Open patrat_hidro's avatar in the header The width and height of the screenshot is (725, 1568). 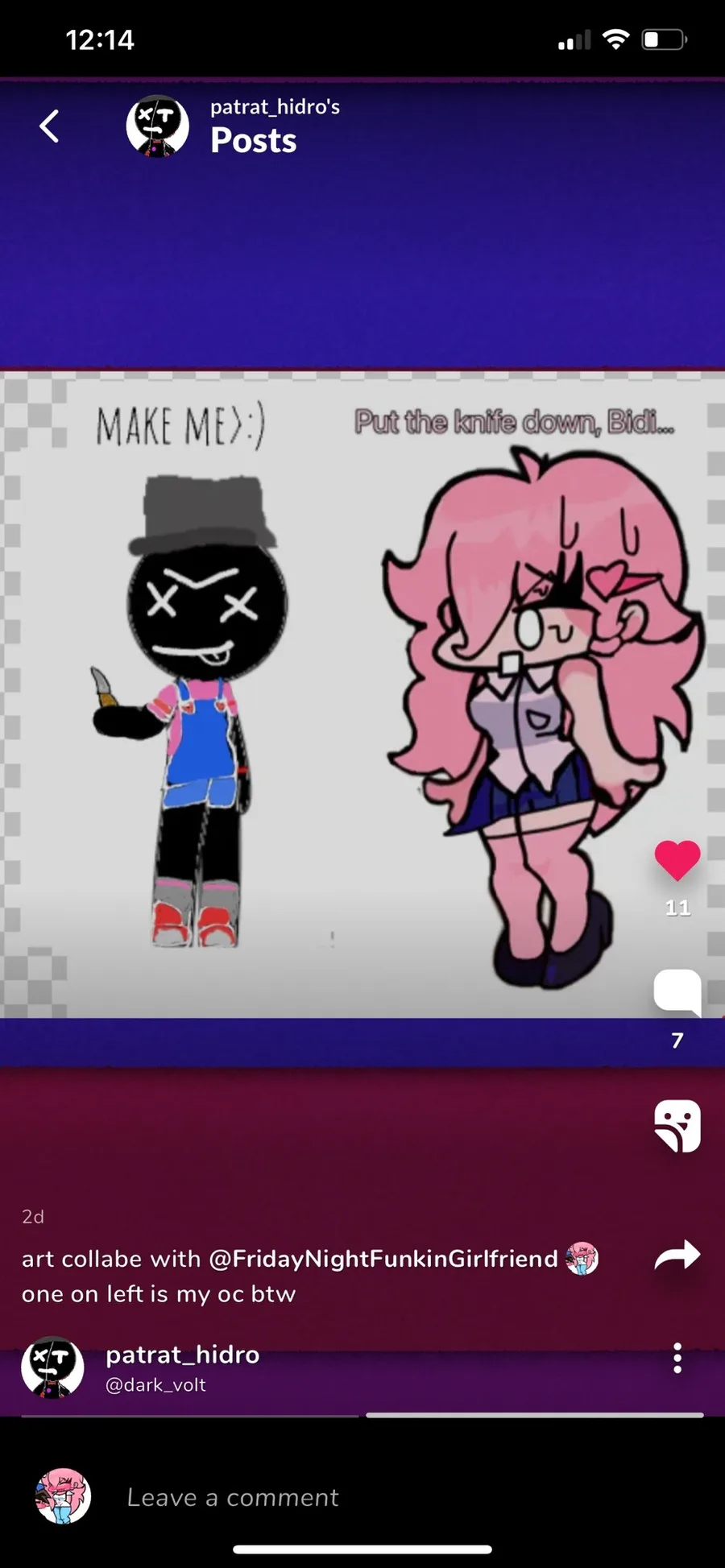(158, 126)
